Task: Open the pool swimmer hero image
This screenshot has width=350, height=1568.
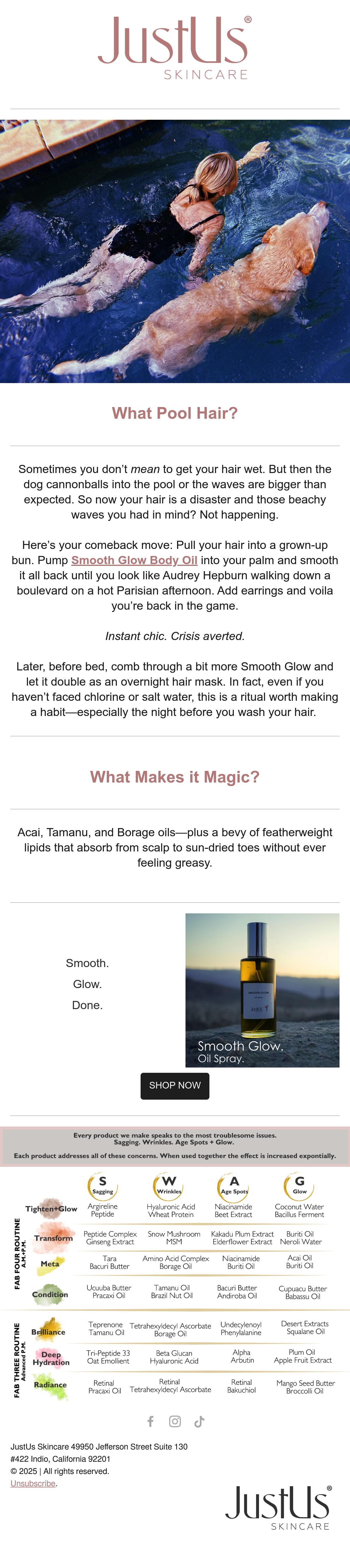Action: (x=175, y=251)
